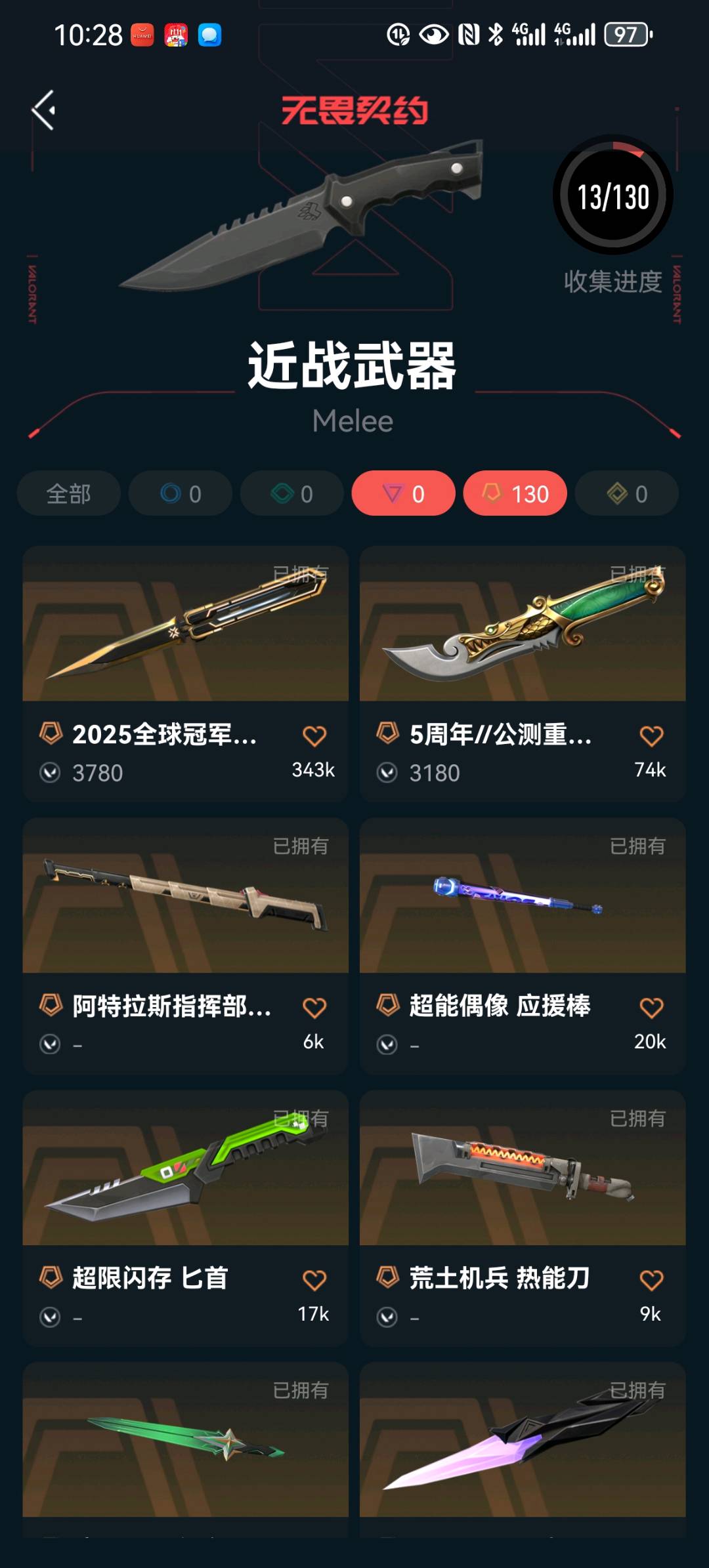Select the yellow diamond tier filter chip

point(627,494)
